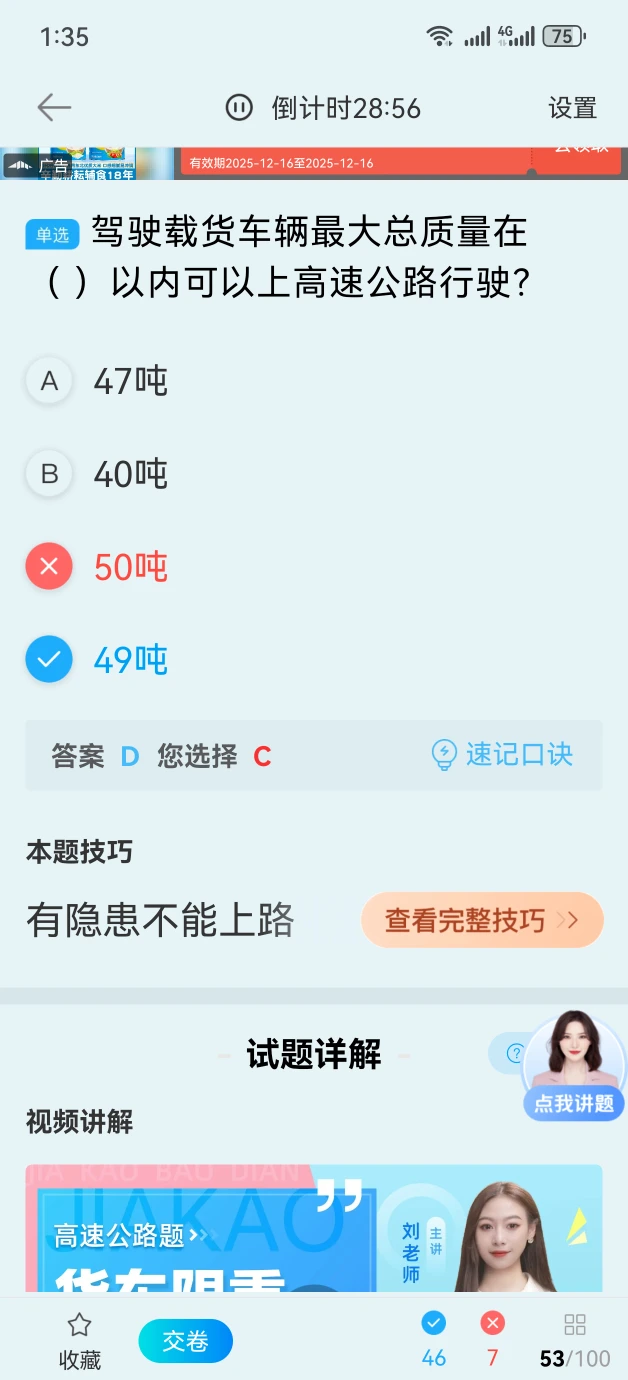Image resolution: width=628 pixels, height=1380 pixels.
Task: Open the 53/100 question list grid
Action: coord(575,1341)
